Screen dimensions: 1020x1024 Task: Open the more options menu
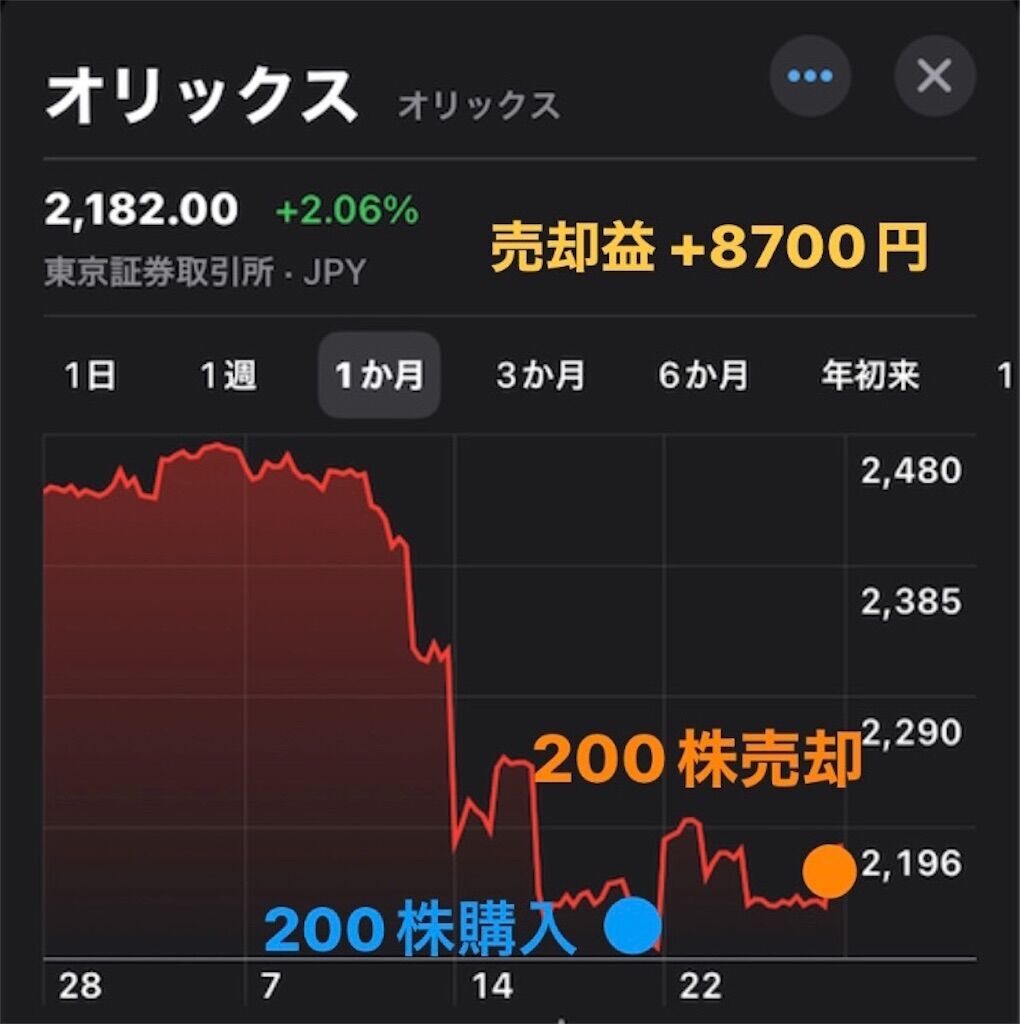pos(810,76)
